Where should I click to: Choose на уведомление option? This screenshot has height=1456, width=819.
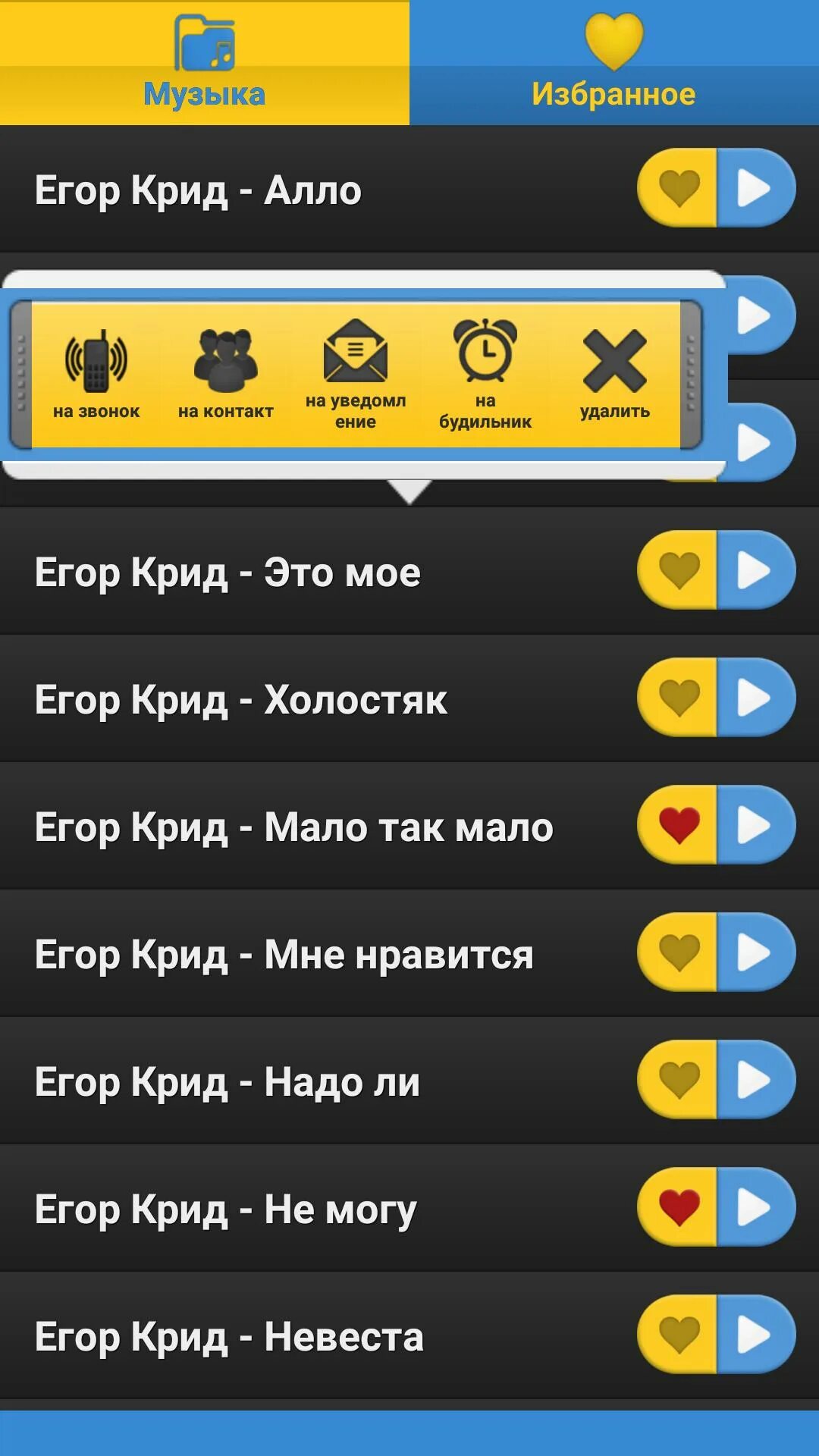[x=356, y=375]
